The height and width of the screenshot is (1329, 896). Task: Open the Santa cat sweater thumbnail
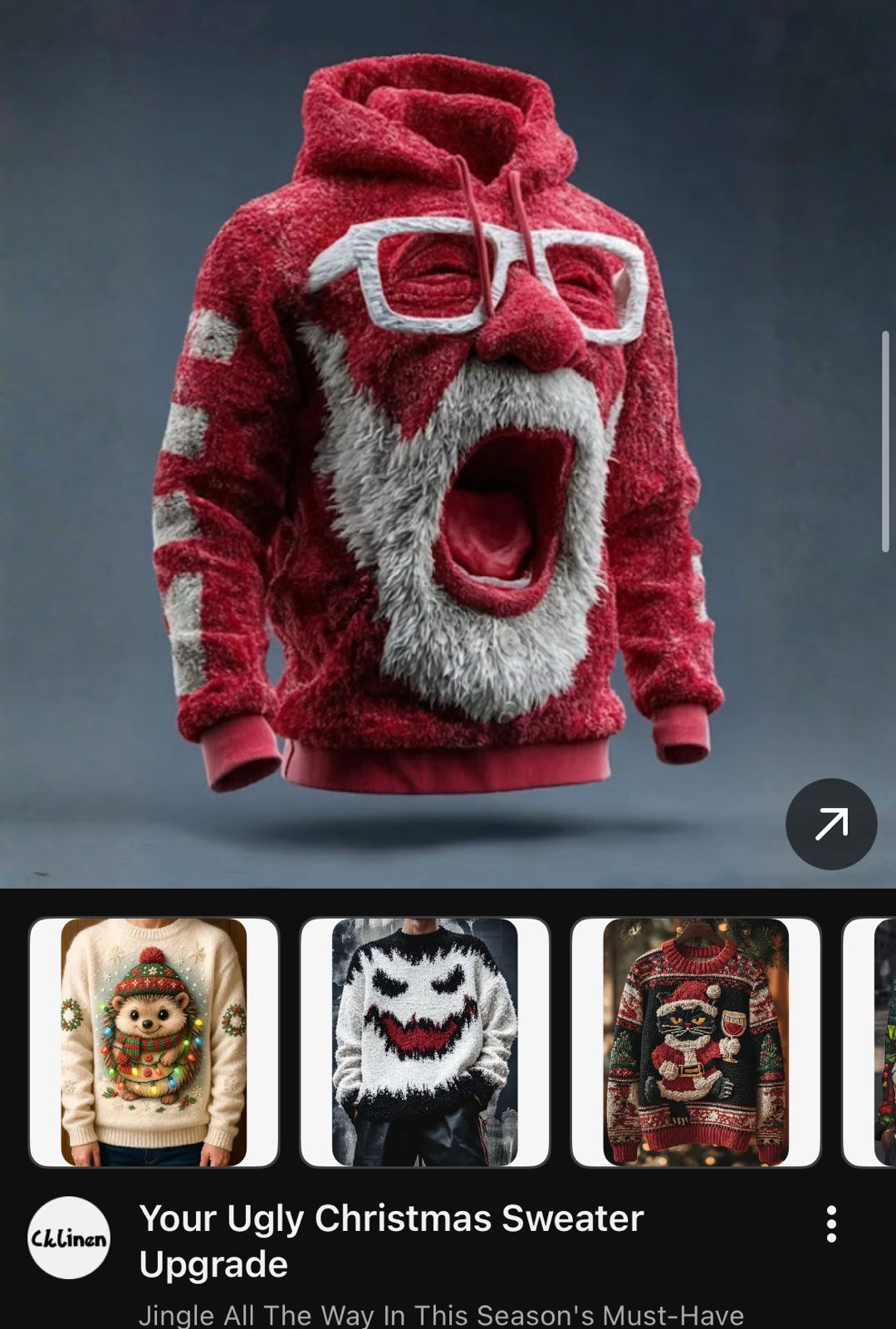(x=696, y=1042)
